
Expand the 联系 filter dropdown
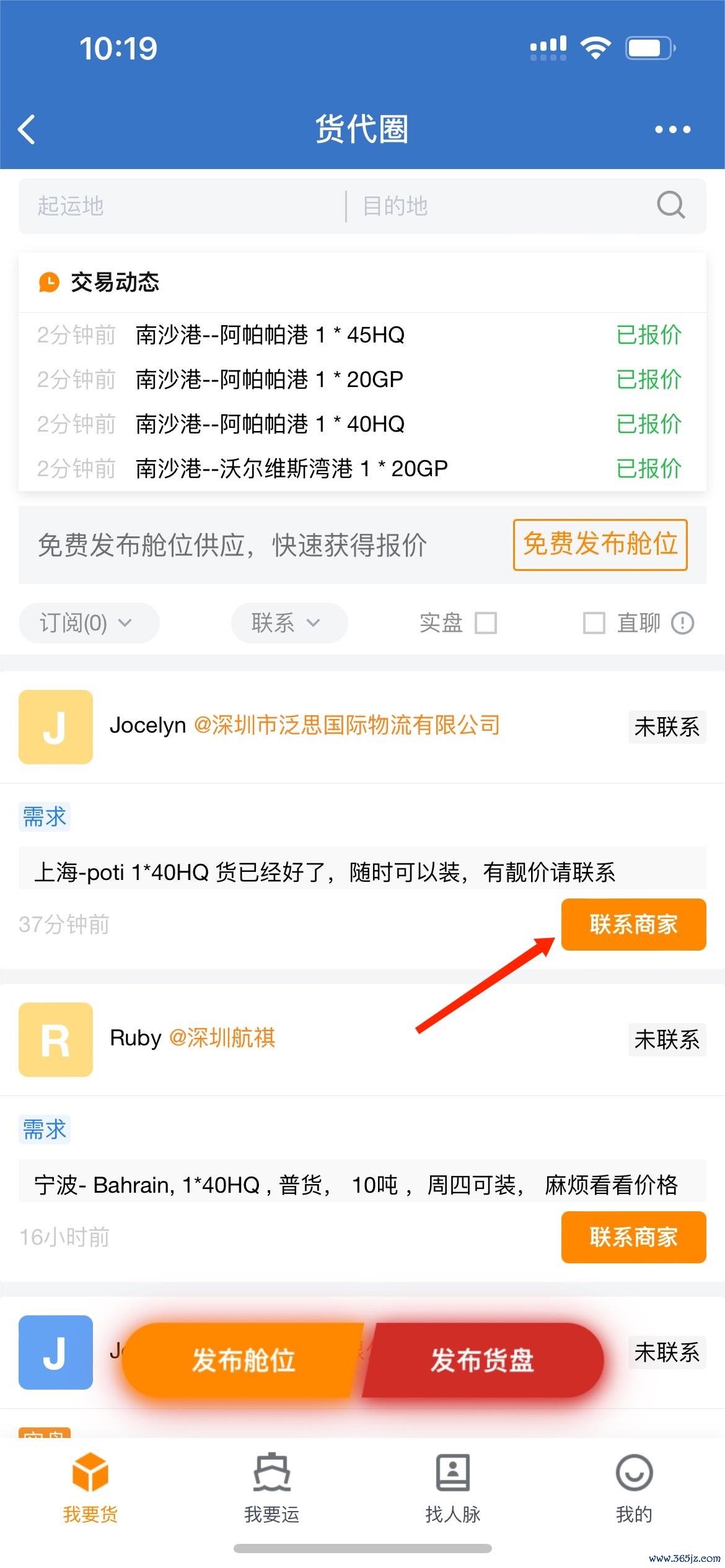[x=289, y=623]
